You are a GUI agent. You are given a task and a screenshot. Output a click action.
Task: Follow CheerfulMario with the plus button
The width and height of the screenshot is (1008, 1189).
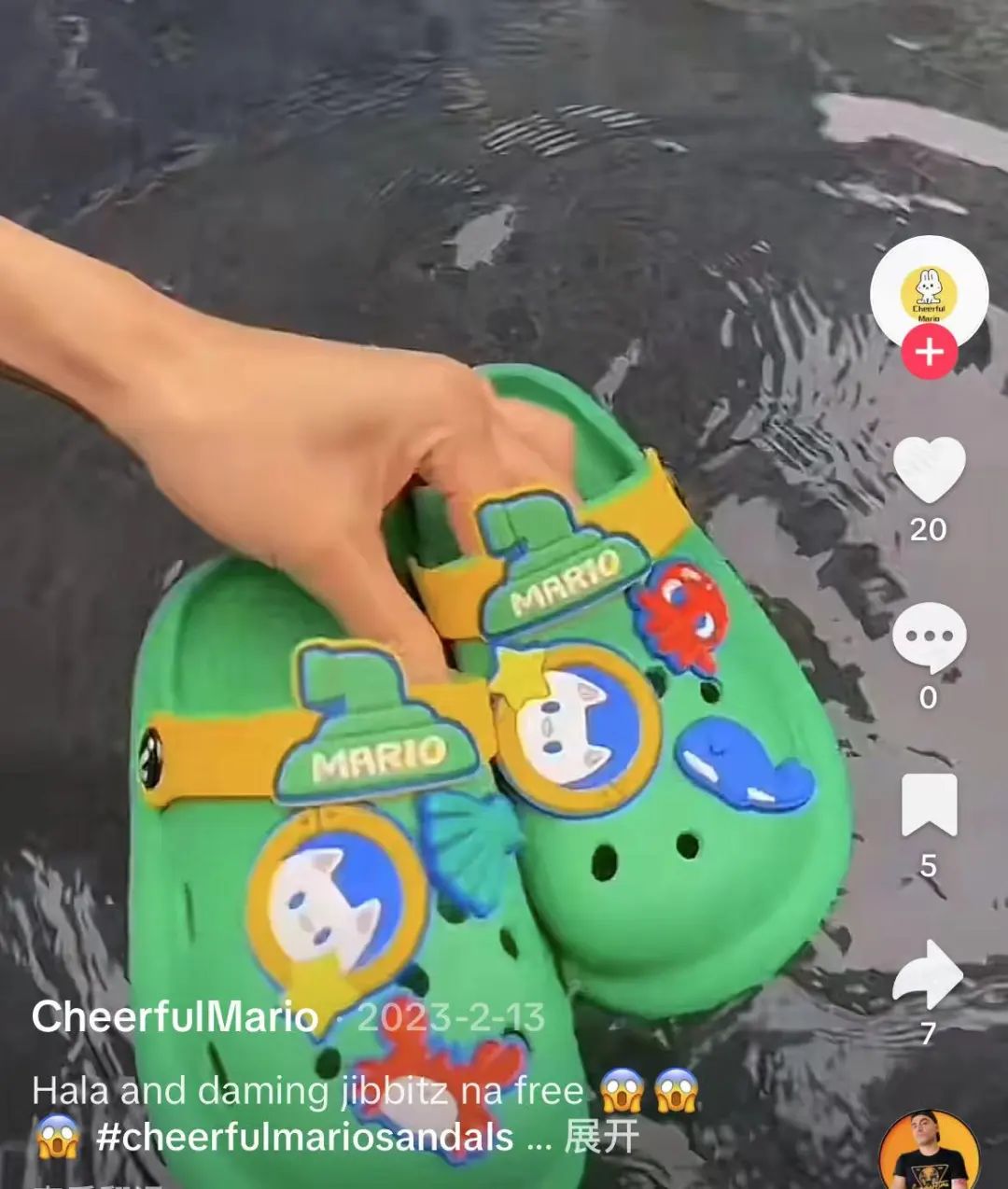tap(929, 354)
